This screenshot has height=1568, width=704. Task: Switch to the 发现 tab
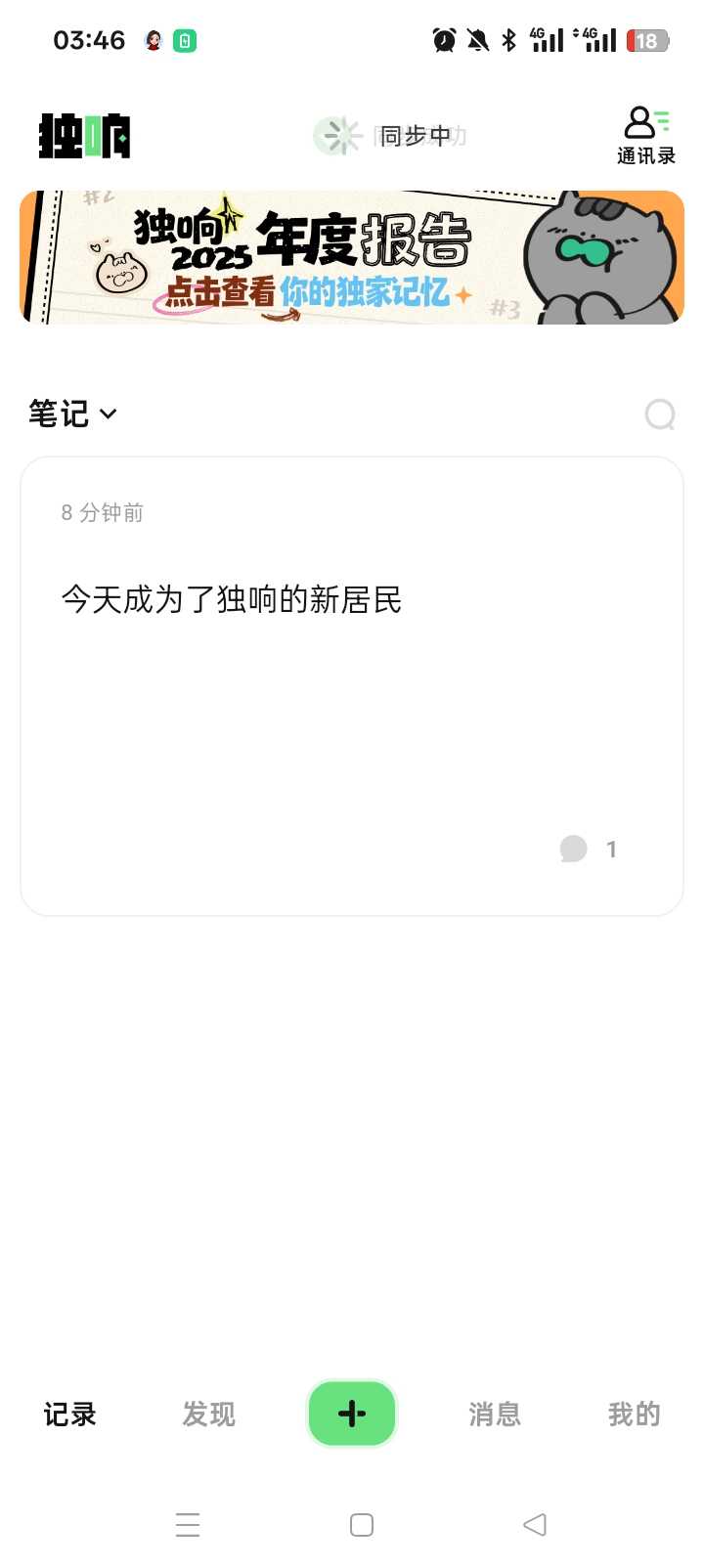pyautogui.click(x=208, y=1414)
